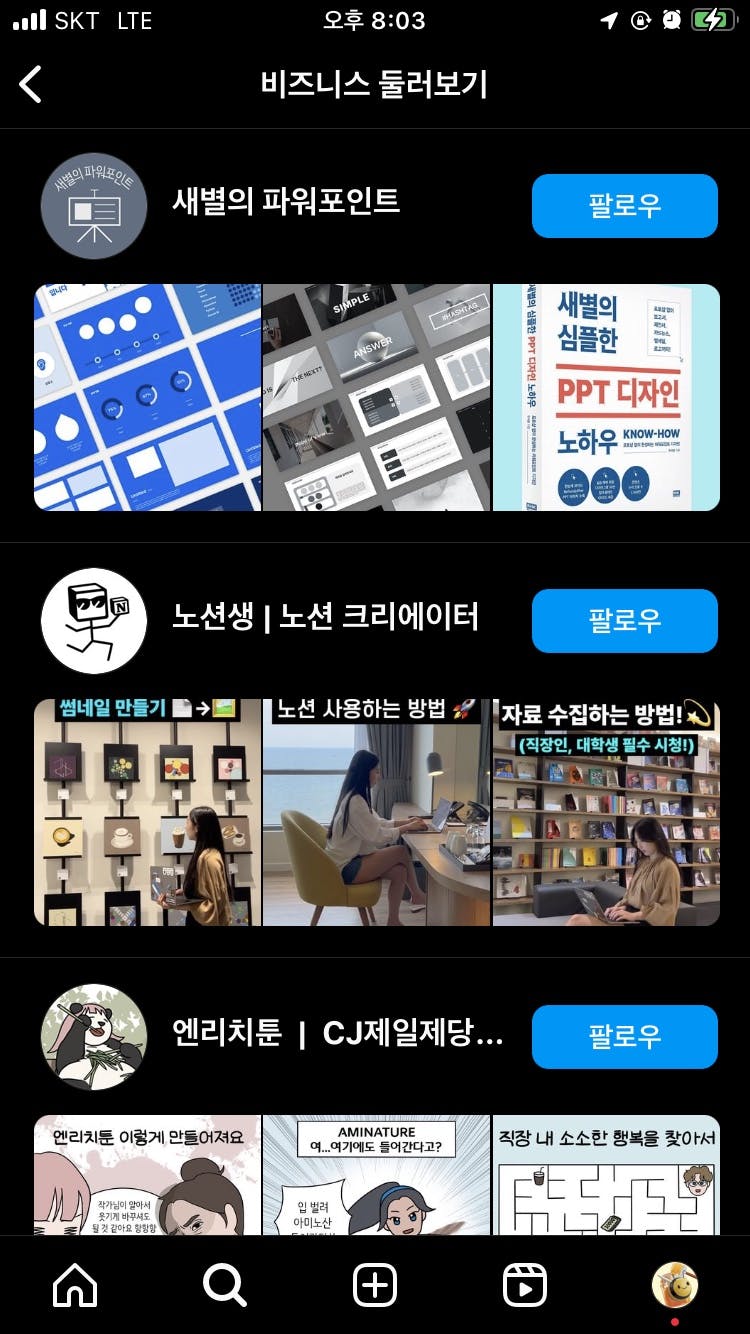The image size is (750, 1334).
Task: Open the blue slide template post
Action: click(147, 397)
